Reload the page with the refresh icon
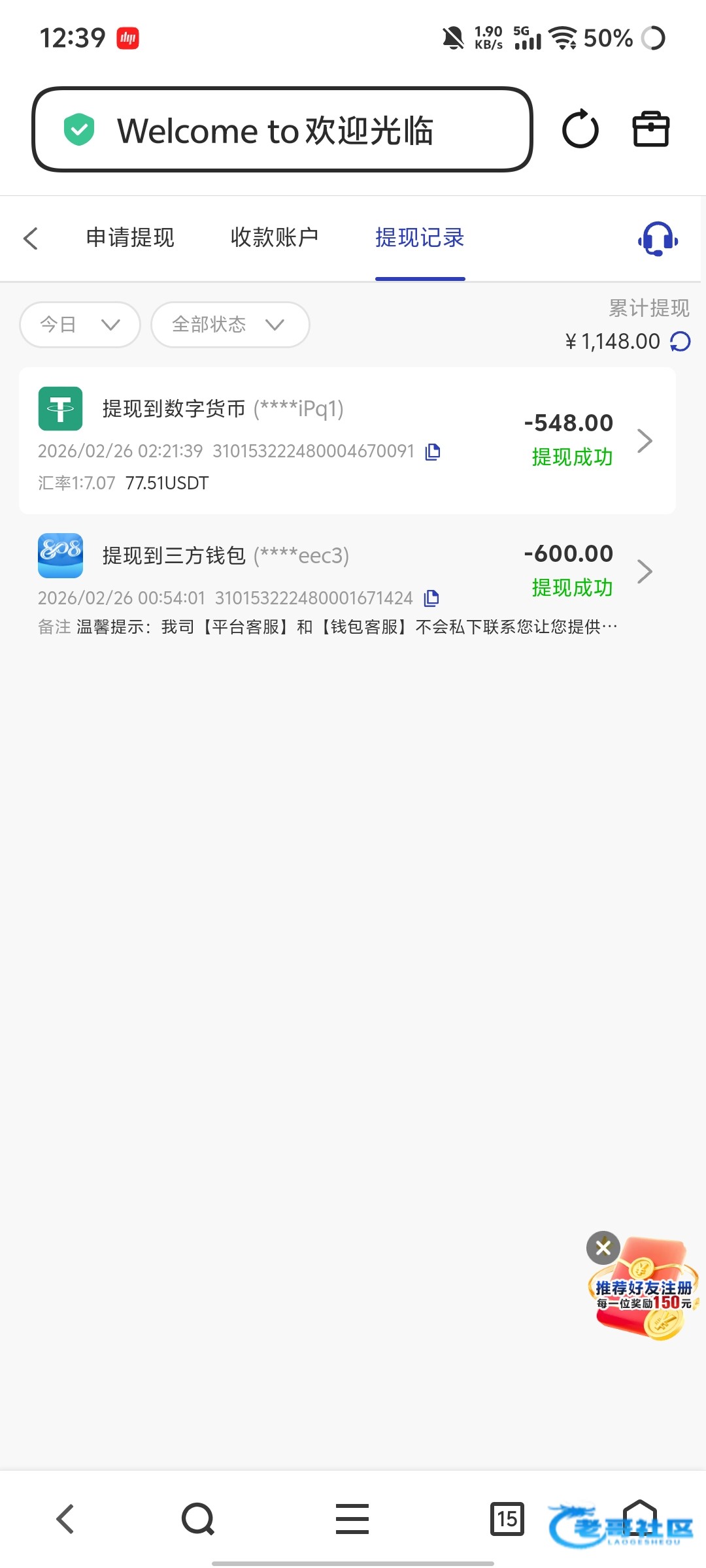 tap(580, 129)
